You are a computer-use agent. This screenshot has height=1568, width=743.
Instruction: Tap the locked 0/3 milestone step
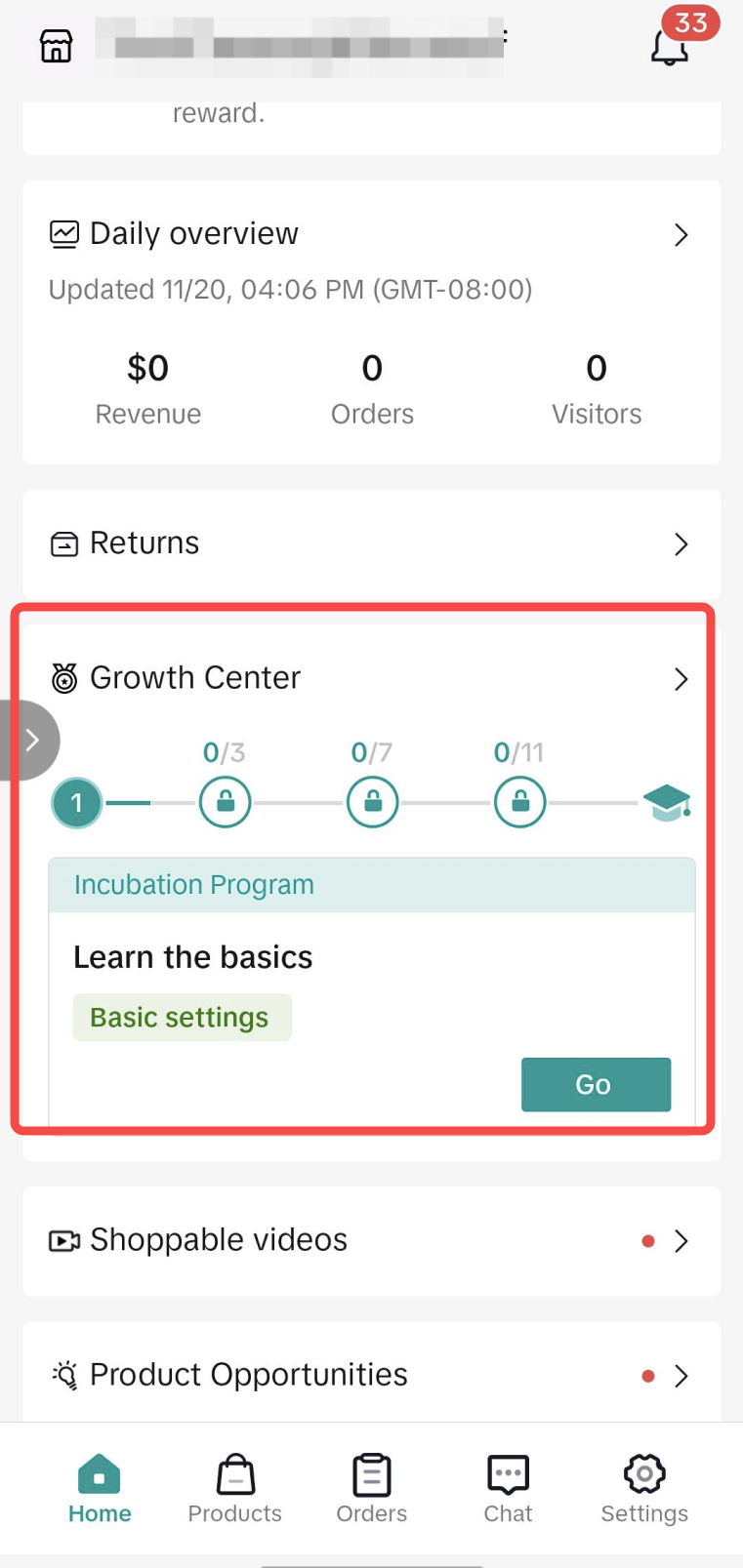click(226, 802)
